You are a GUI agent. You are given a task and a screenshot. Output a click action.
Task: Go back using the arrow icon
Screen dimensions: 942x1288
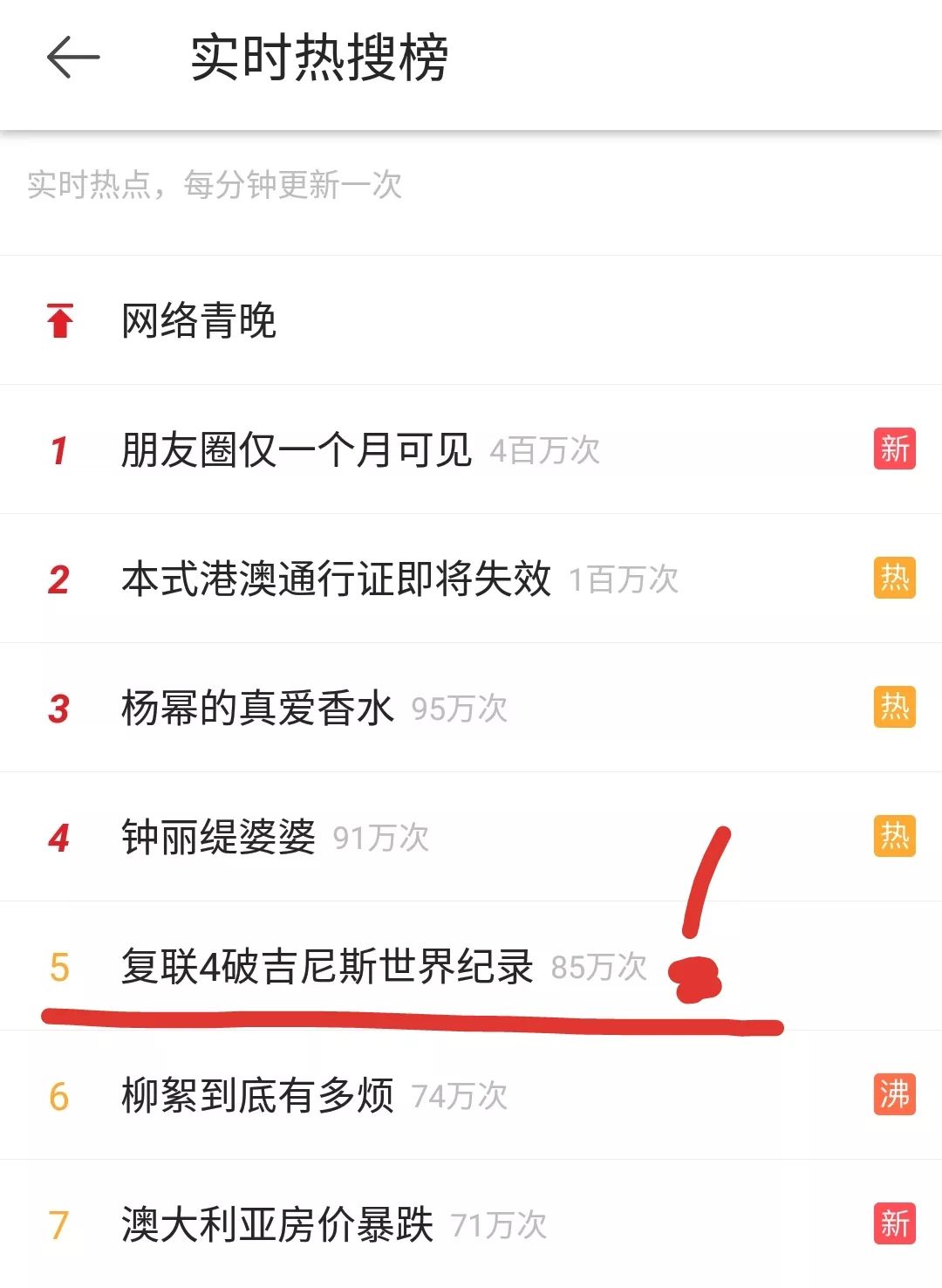pos(73,58)
